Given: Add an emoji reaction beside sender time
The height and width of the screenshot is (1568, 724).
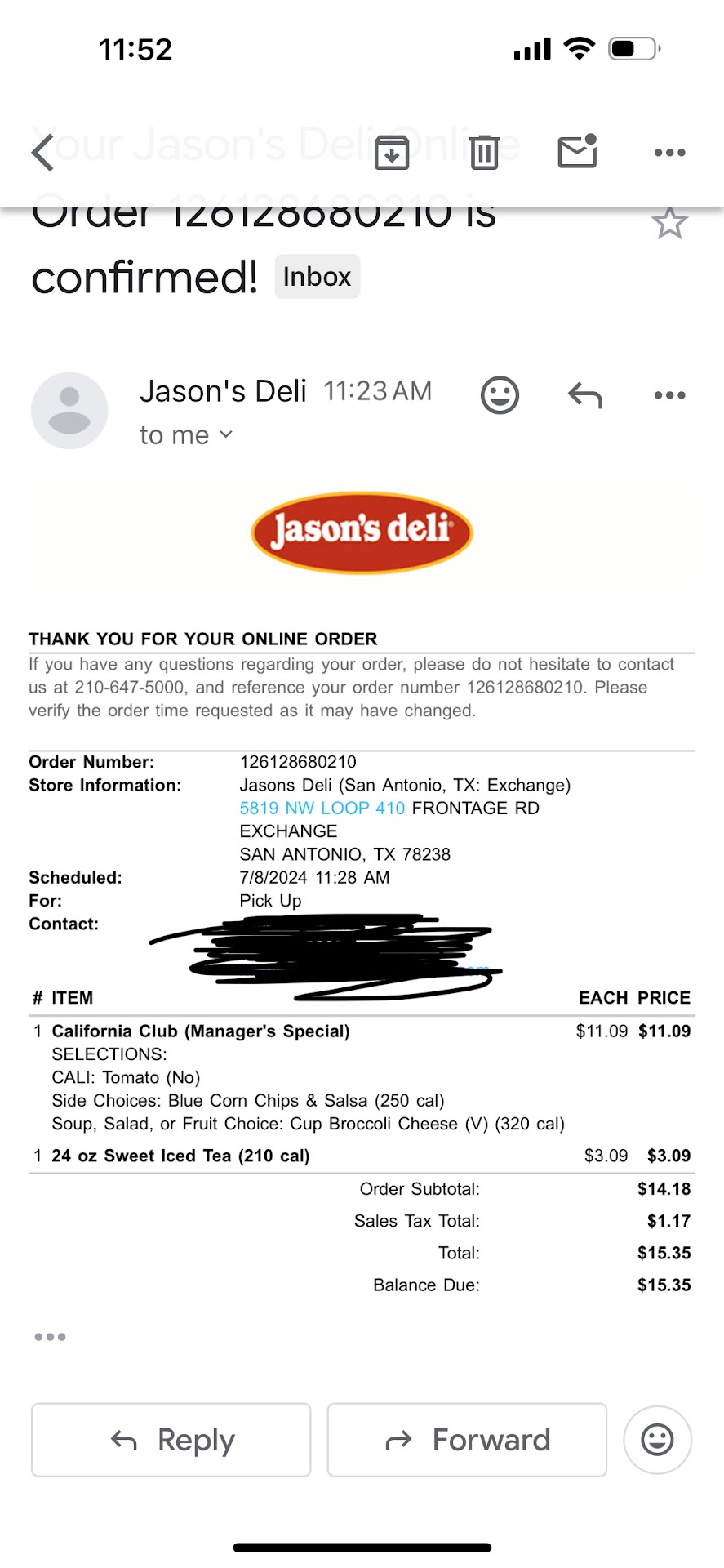Looking at the screenshot, I should click(500, 395).
